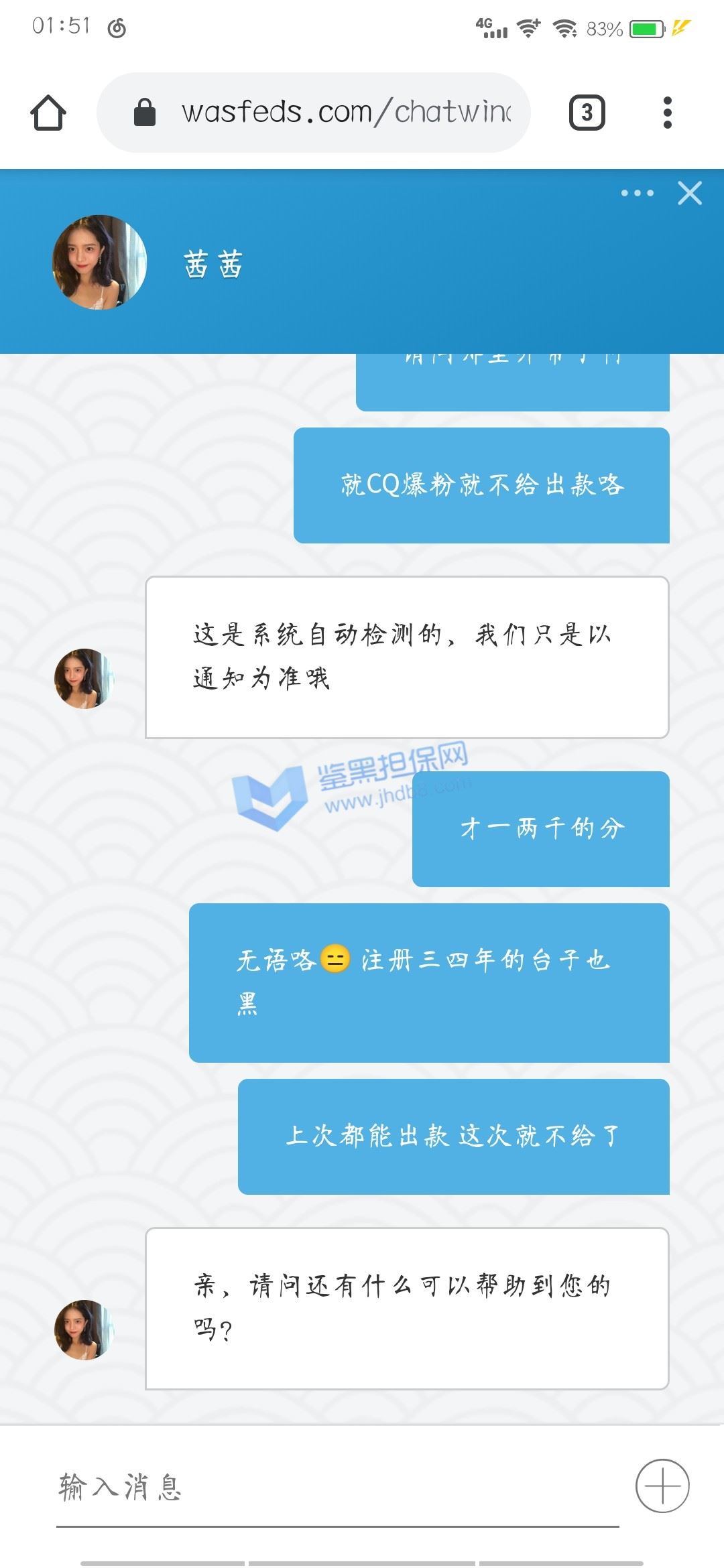The height and width of the screenshot is (1568, 724).
Task: Go to the browser home page
Action: [x=48, y=113]
